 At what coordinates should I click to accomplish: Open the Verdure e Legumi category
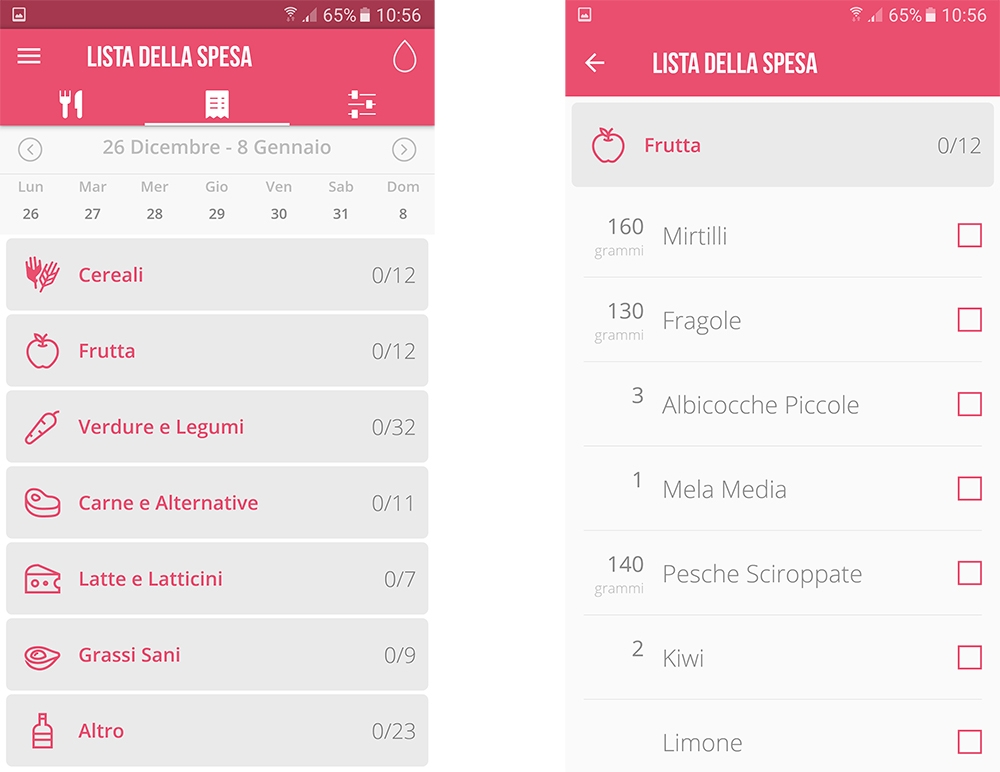[217, 427]
